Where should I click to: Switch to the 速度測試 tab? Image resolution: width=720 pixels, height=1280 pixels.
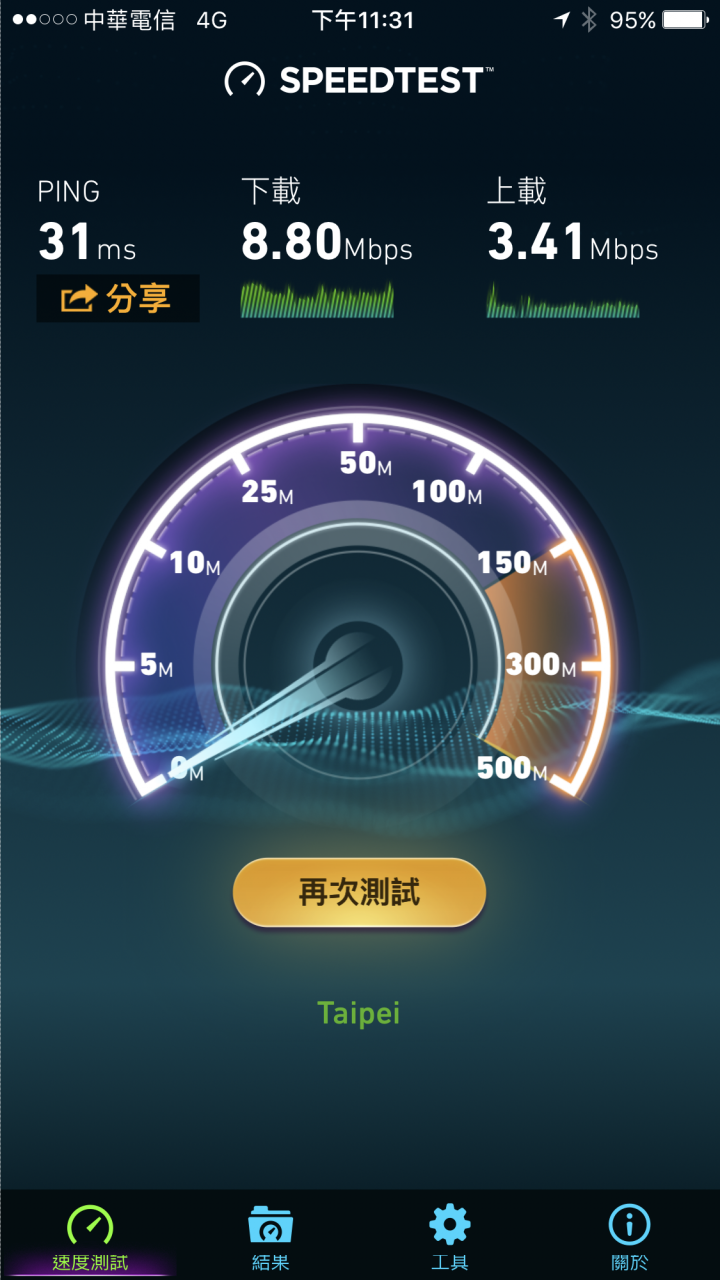pyautogui.click(x=90, y=1238)
